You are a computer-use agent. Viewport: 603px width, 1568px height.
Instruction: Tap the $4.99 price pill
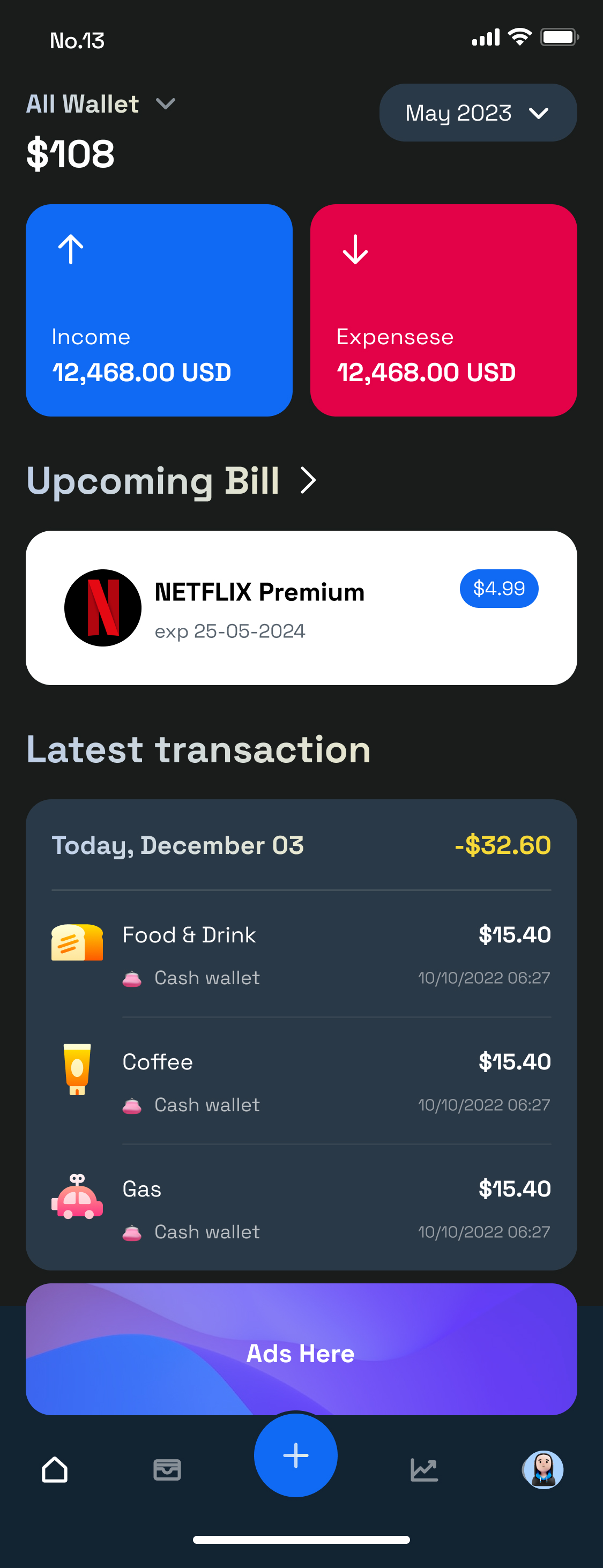click(x=499, y=589)
